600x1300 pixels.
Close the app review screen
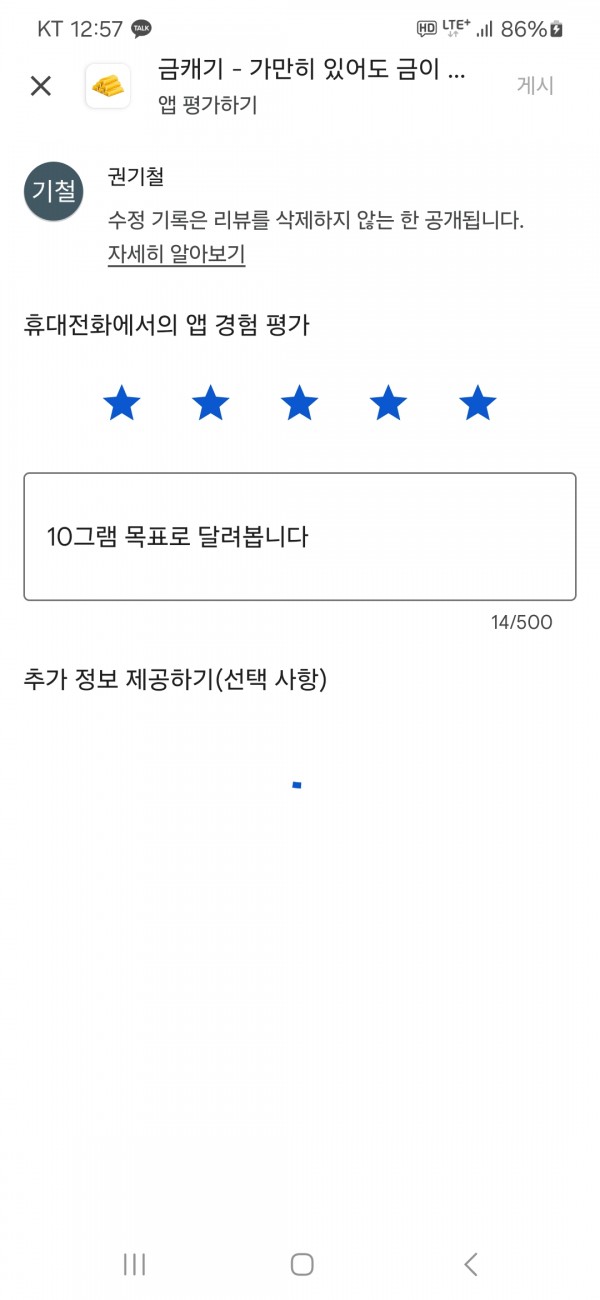click(x=40, y=86)
